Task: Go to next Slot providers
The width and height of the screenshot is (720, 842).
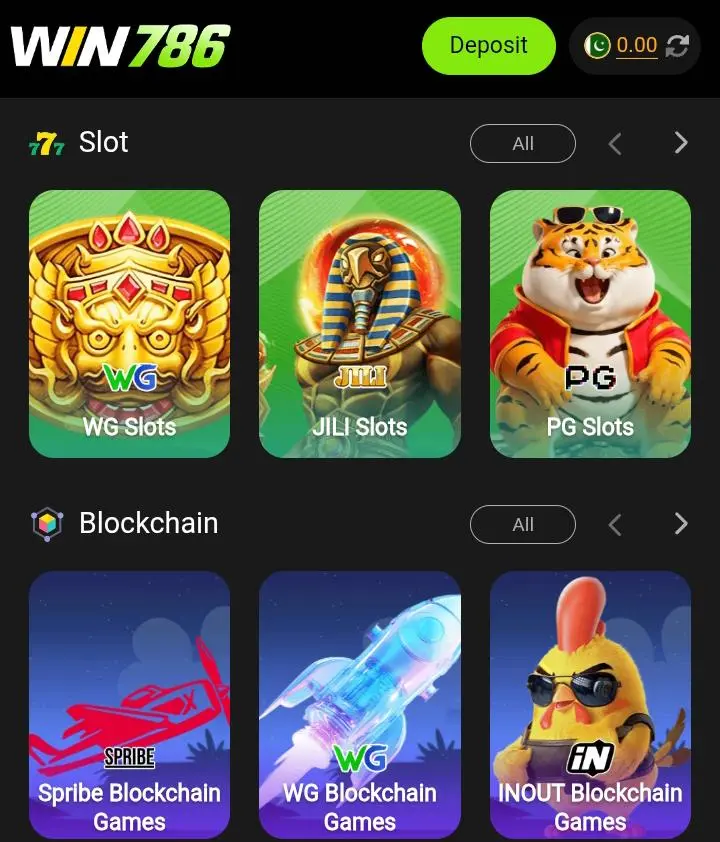Action: pos(681,143)
